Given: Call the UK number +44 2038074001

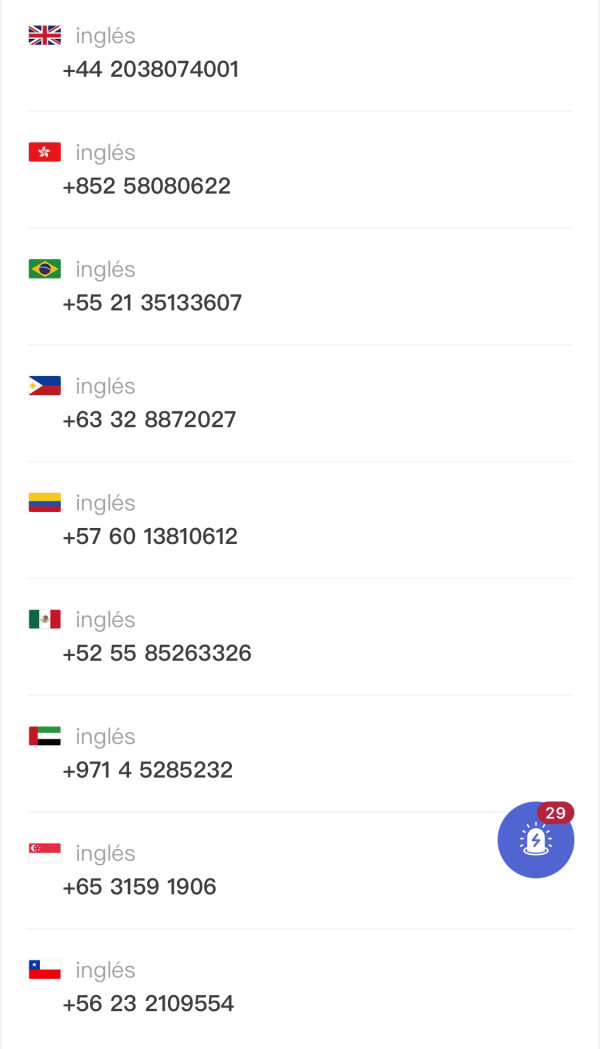Looking at the screenshot, I should click(x=151, y=69).
